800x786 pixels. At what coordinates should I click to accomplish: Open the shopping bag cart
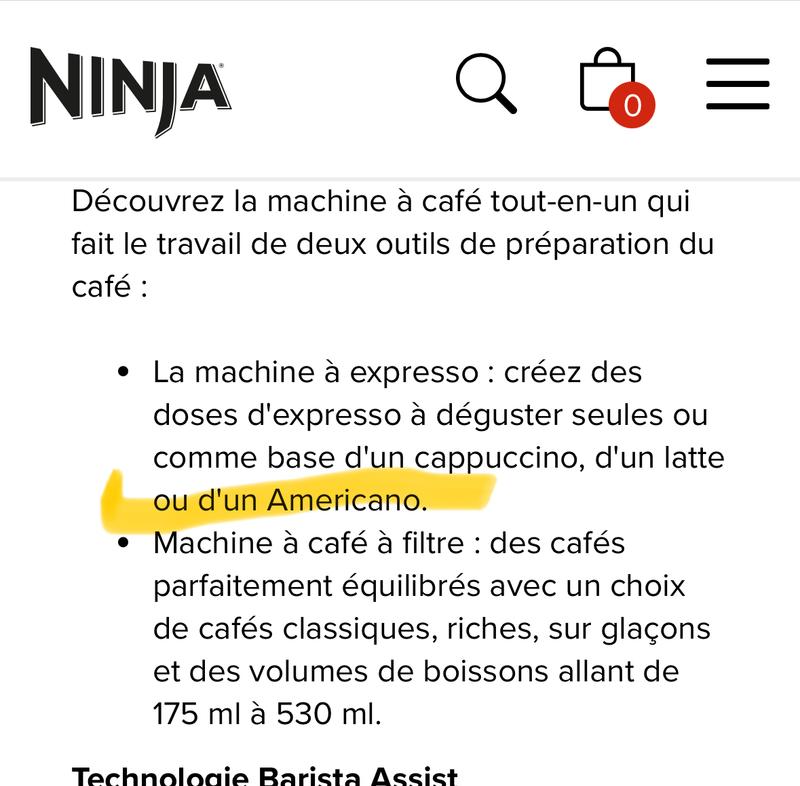tap(612, 86)
